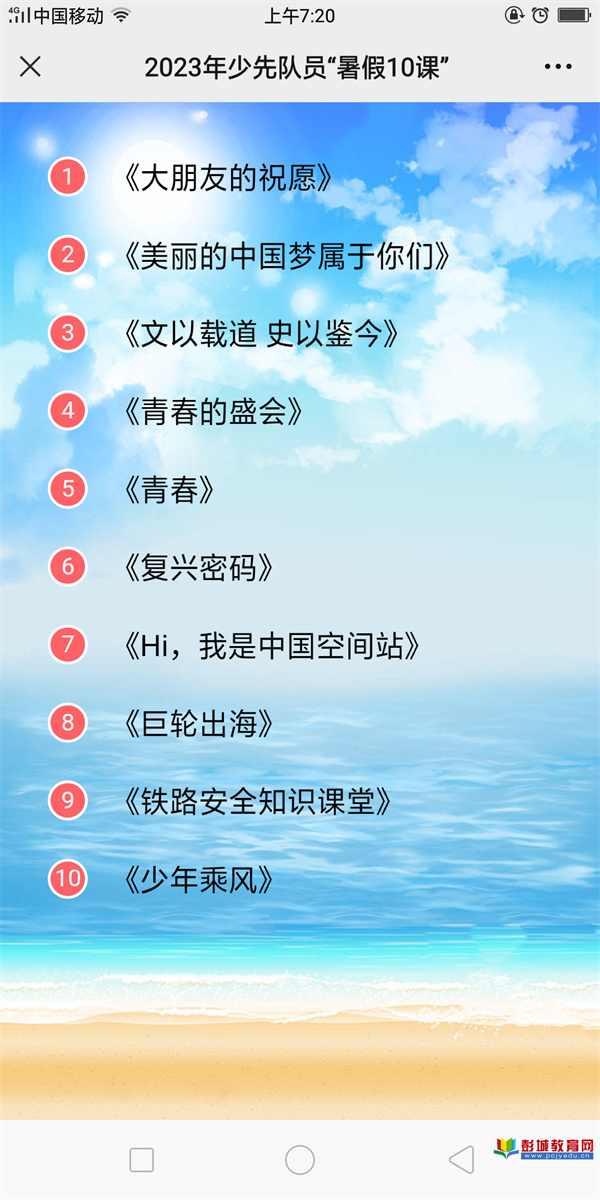
Task: View lesson 5《青春》
Action: tap(168, 489)
